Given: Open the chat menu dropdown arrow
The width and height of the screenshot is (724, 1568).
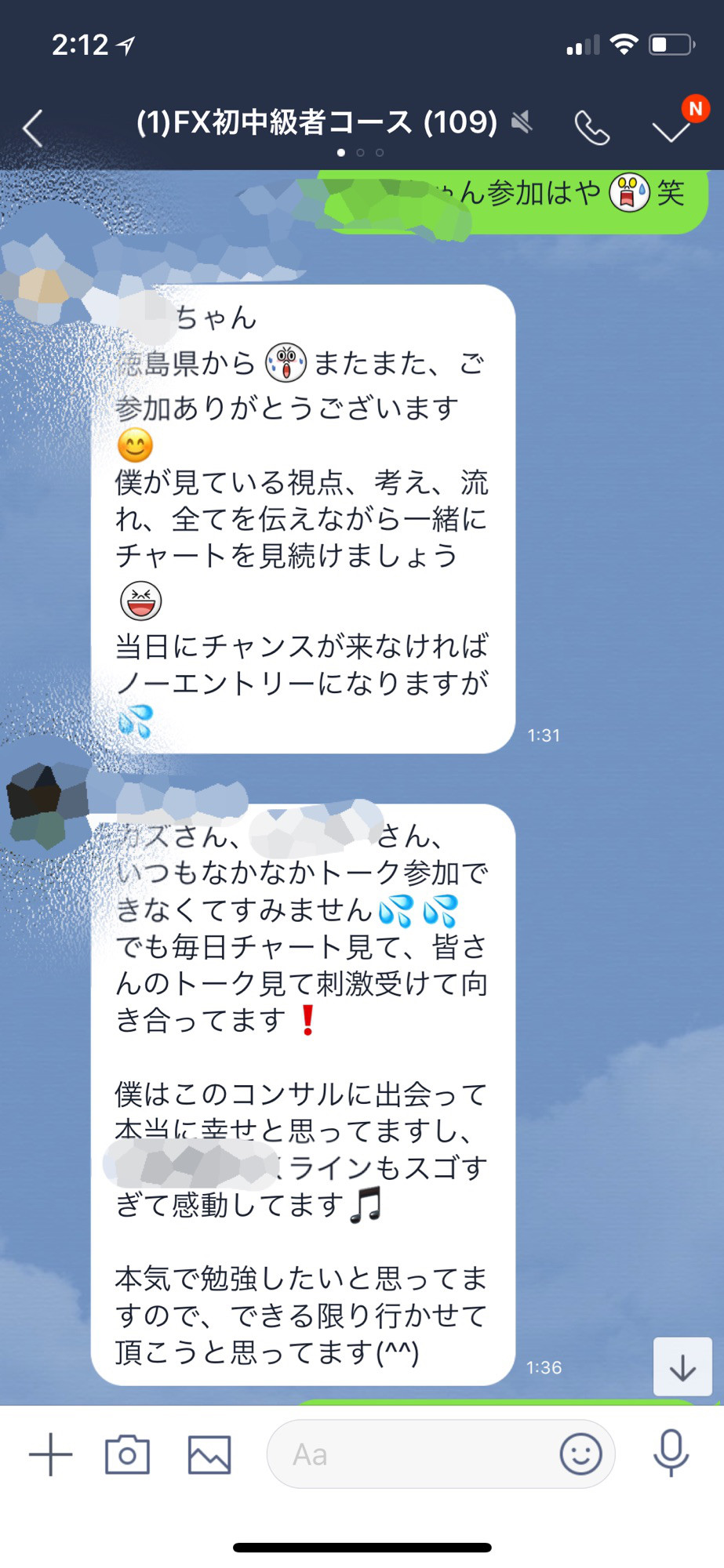Looking at the screenshot, I should 671,129.
